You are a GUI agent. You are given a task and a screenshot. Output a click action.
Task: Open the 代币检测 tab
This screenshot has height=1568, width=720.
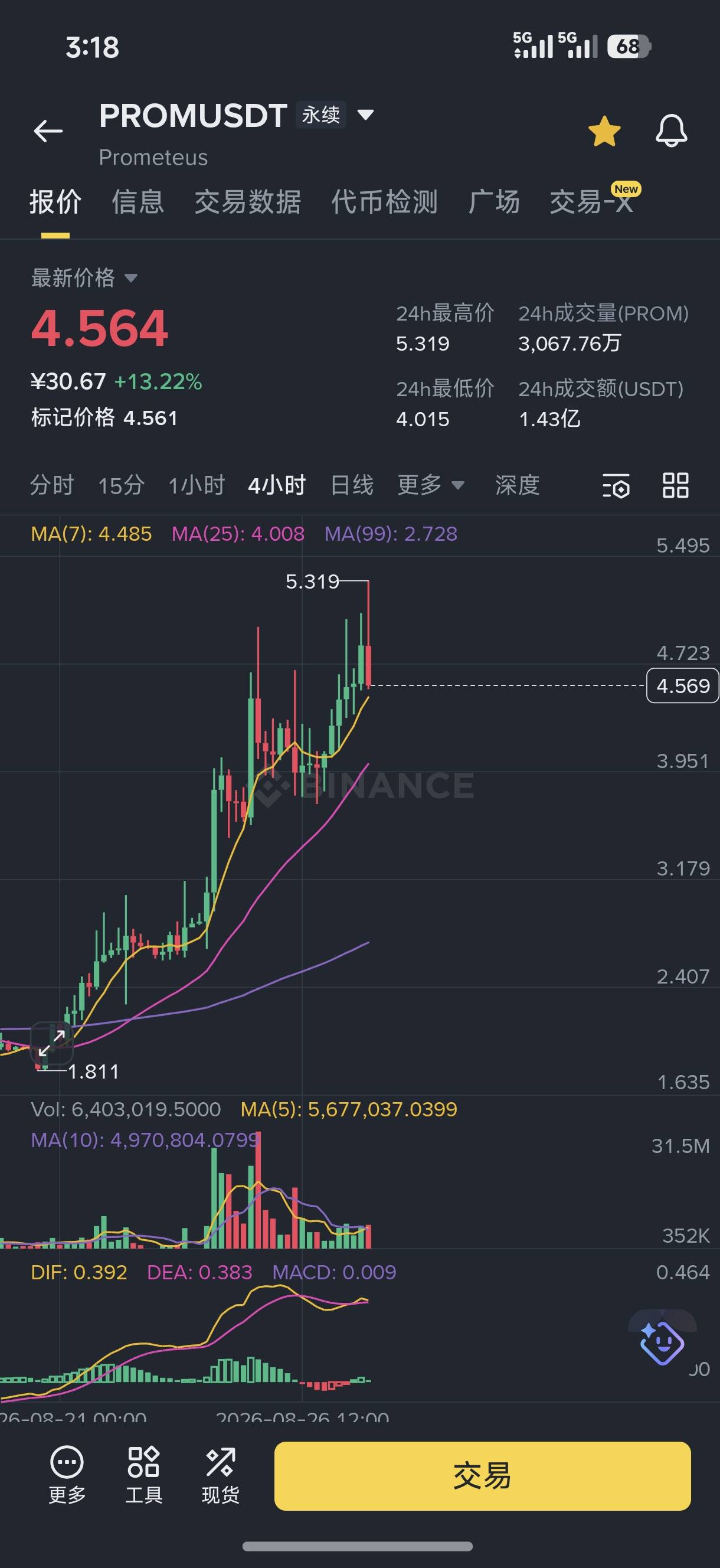[385, 201]
